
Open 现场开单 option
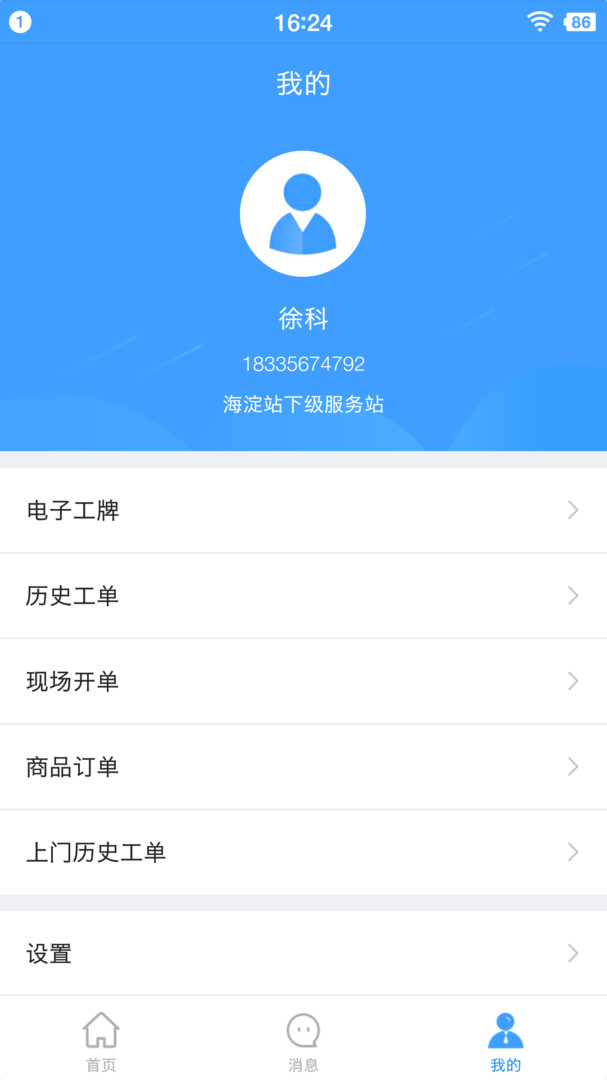303,681
